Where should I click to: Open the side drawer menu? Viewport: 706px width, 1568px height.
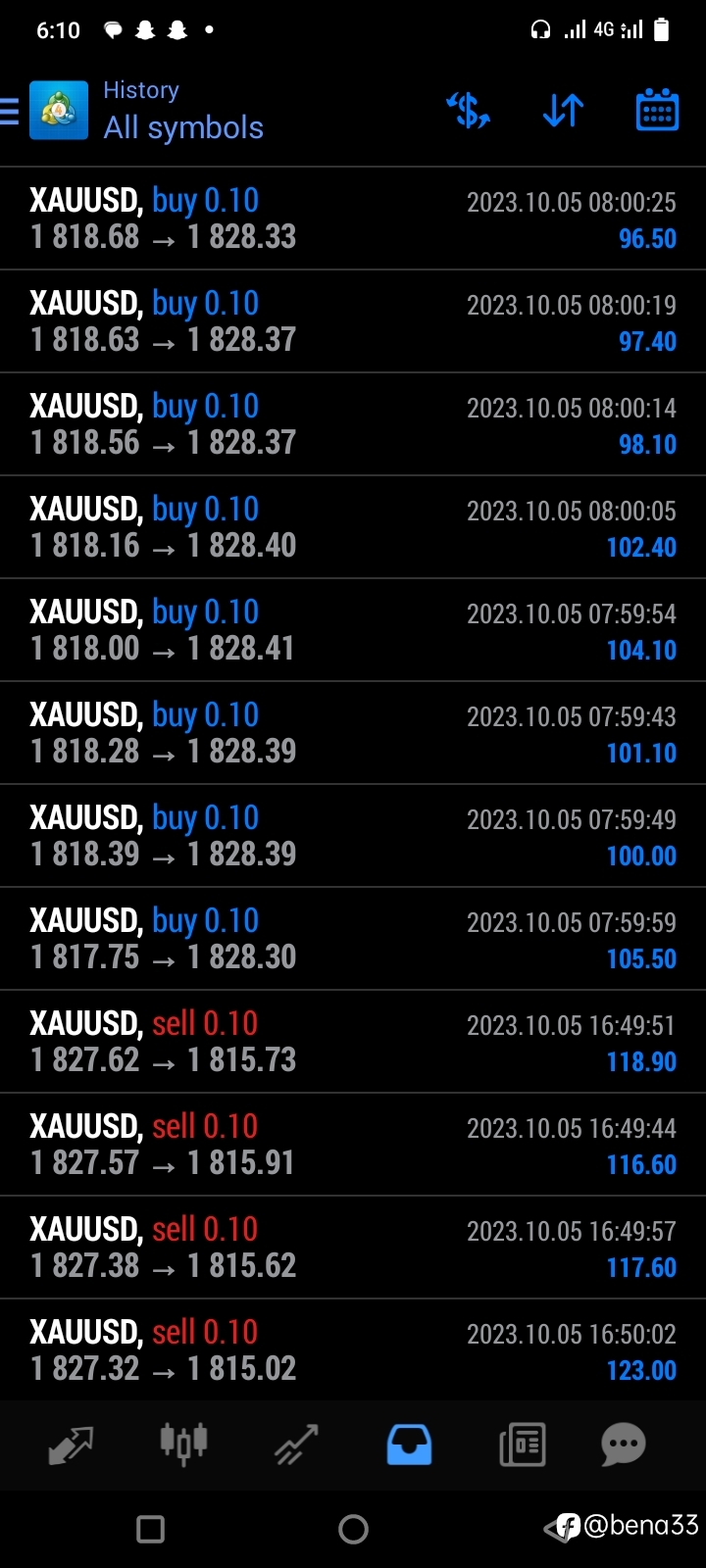click(x=9, y=111)
